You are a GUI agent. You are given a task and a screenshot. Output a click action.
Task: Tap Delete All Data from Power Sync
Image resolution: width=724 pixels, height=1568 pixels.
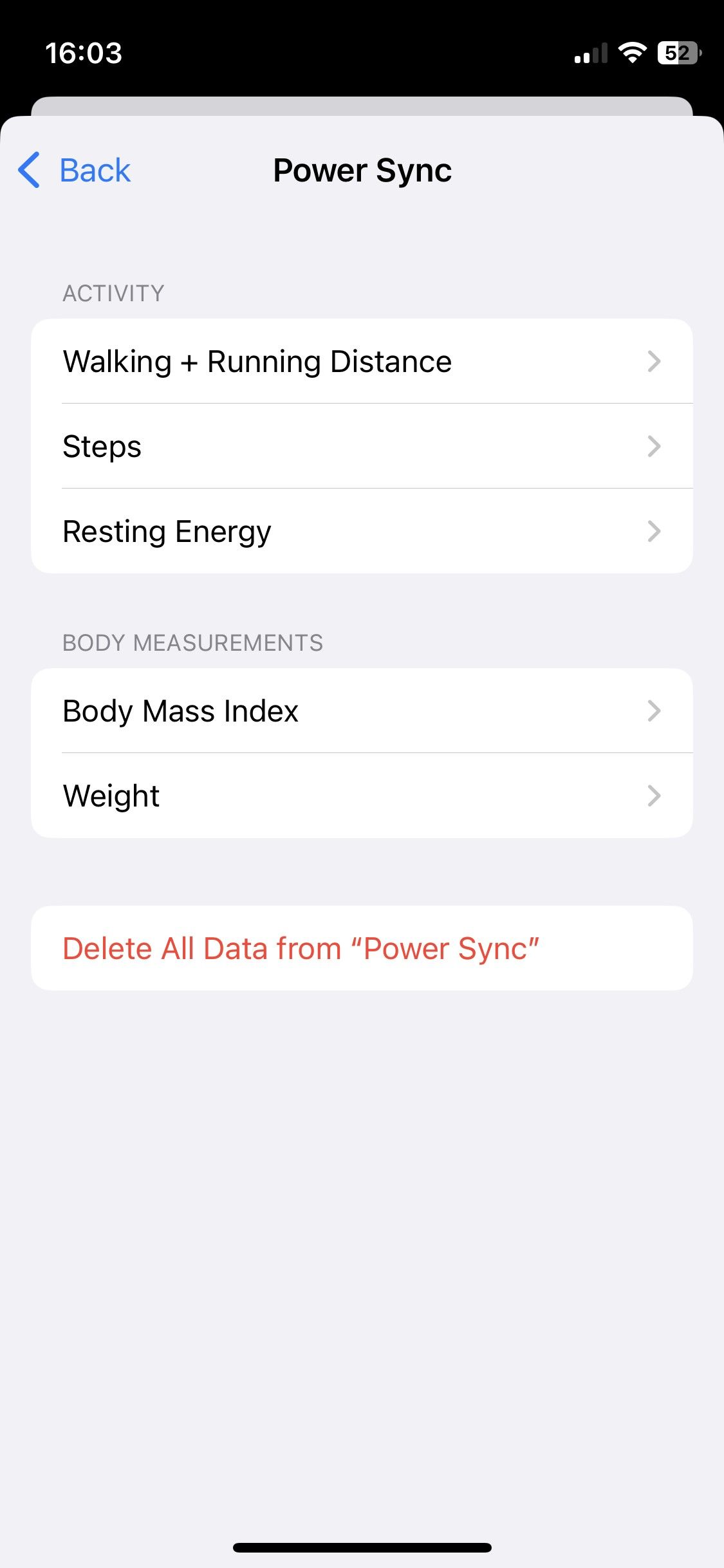[x=301, y=947]
